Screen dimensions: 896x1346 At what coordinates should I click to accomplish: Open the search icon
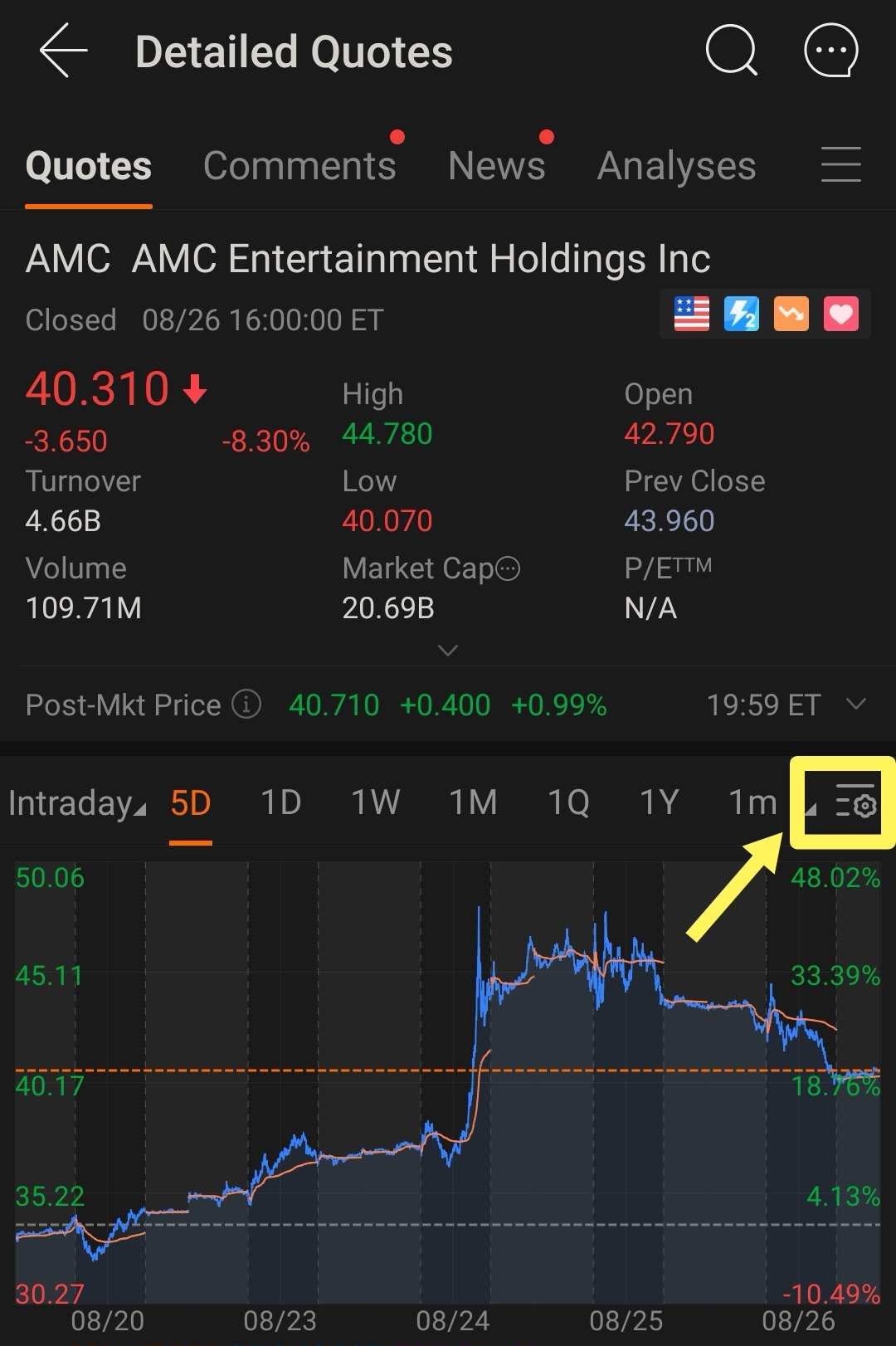[x=731, y=51]
